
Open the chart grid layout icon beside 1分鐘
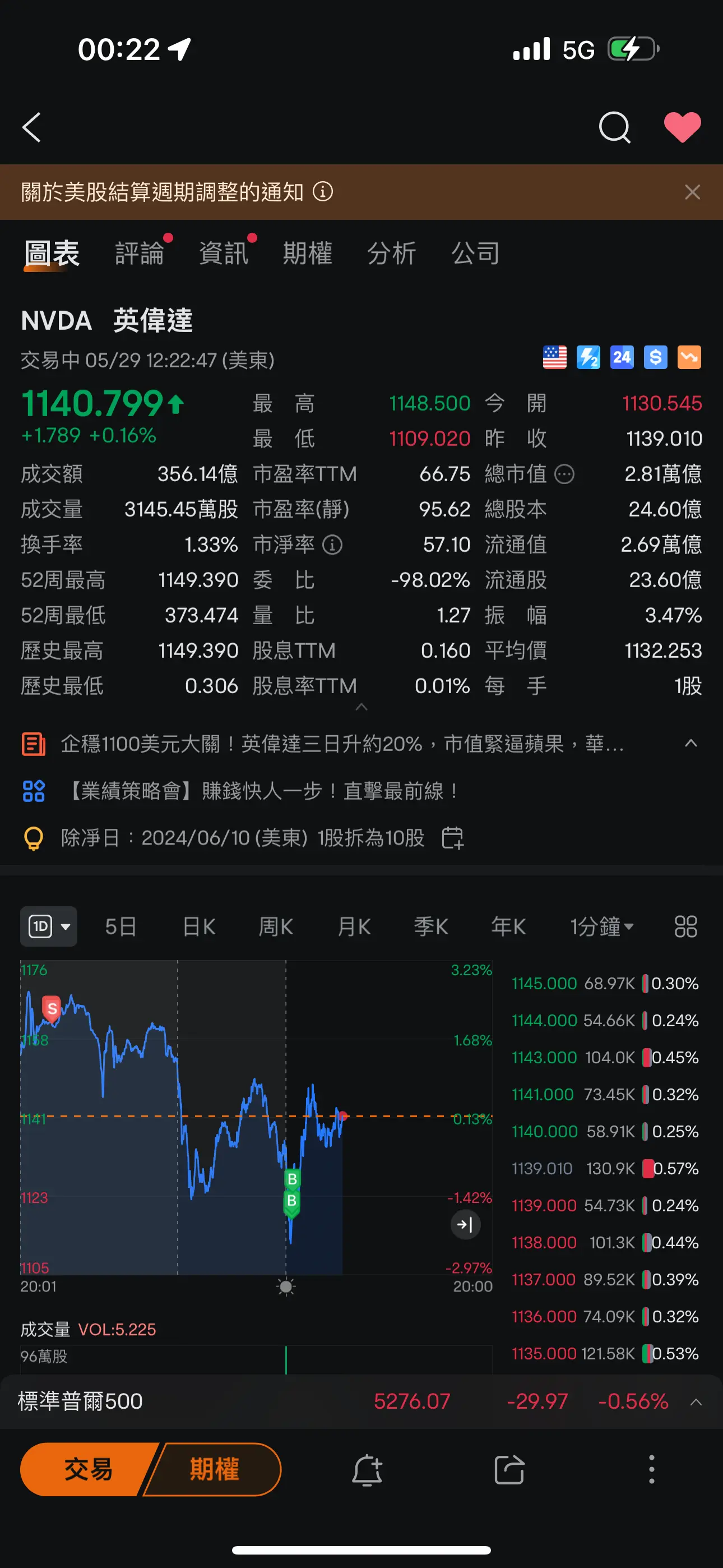[x=685, y=926]
